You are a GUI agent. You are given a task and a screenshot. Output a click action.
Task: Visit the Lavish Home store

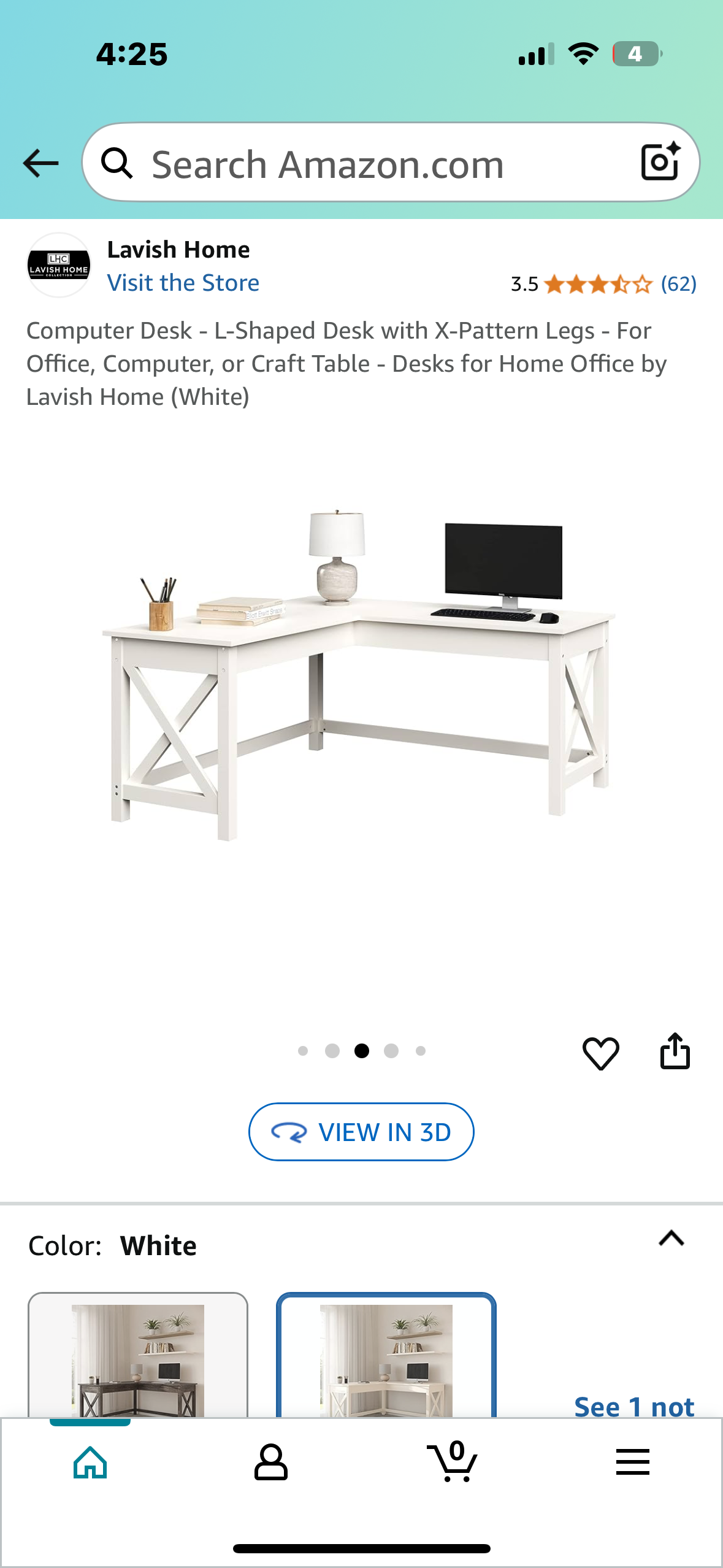click(183, 283)
